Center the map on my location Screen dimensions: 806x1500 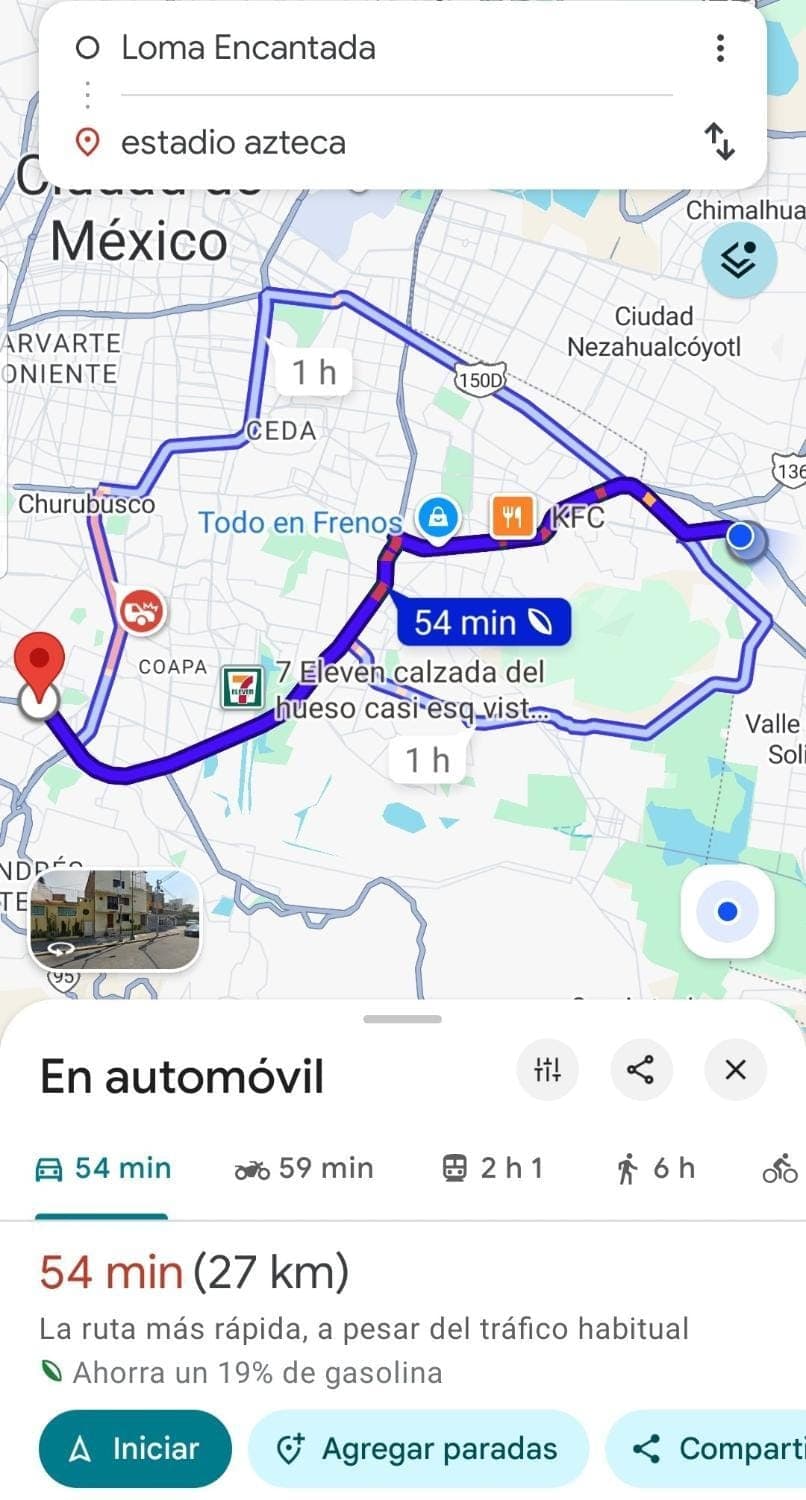point(727,911)
